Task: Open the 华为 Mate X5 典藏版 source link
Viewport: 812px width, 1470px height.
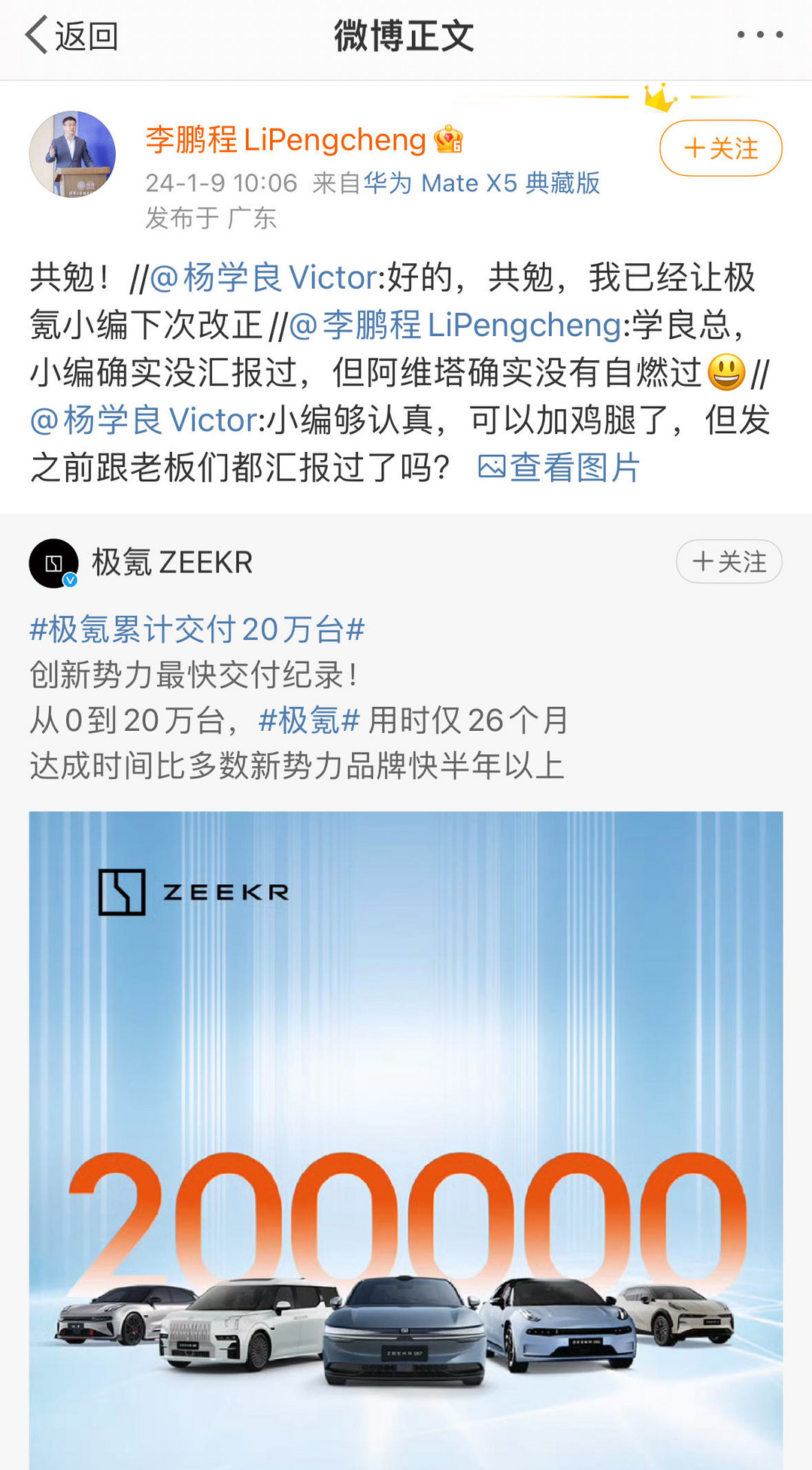Action: 481,183
